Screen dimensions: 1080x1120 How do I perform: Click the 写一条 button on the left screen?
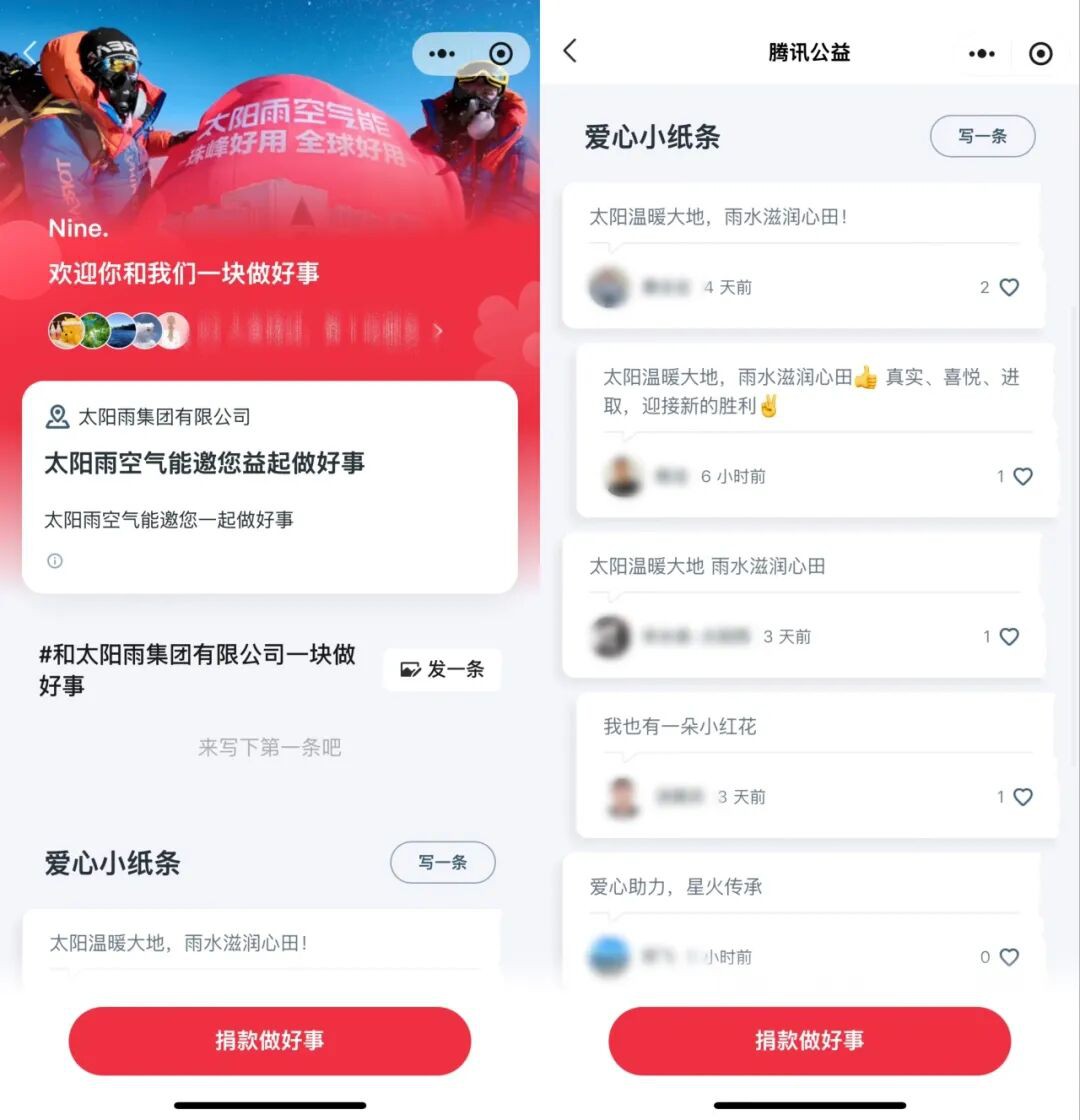pos(442,862)
